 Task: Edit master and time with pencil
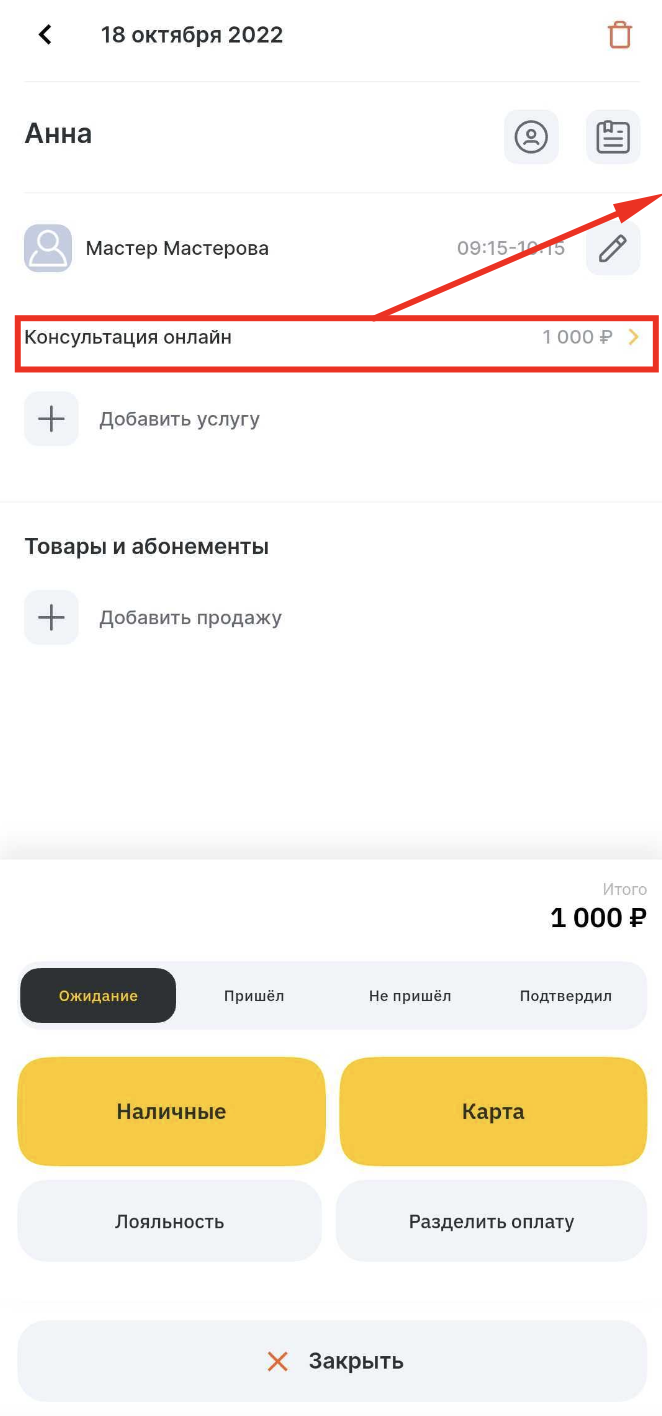click(x=612, y=248)
